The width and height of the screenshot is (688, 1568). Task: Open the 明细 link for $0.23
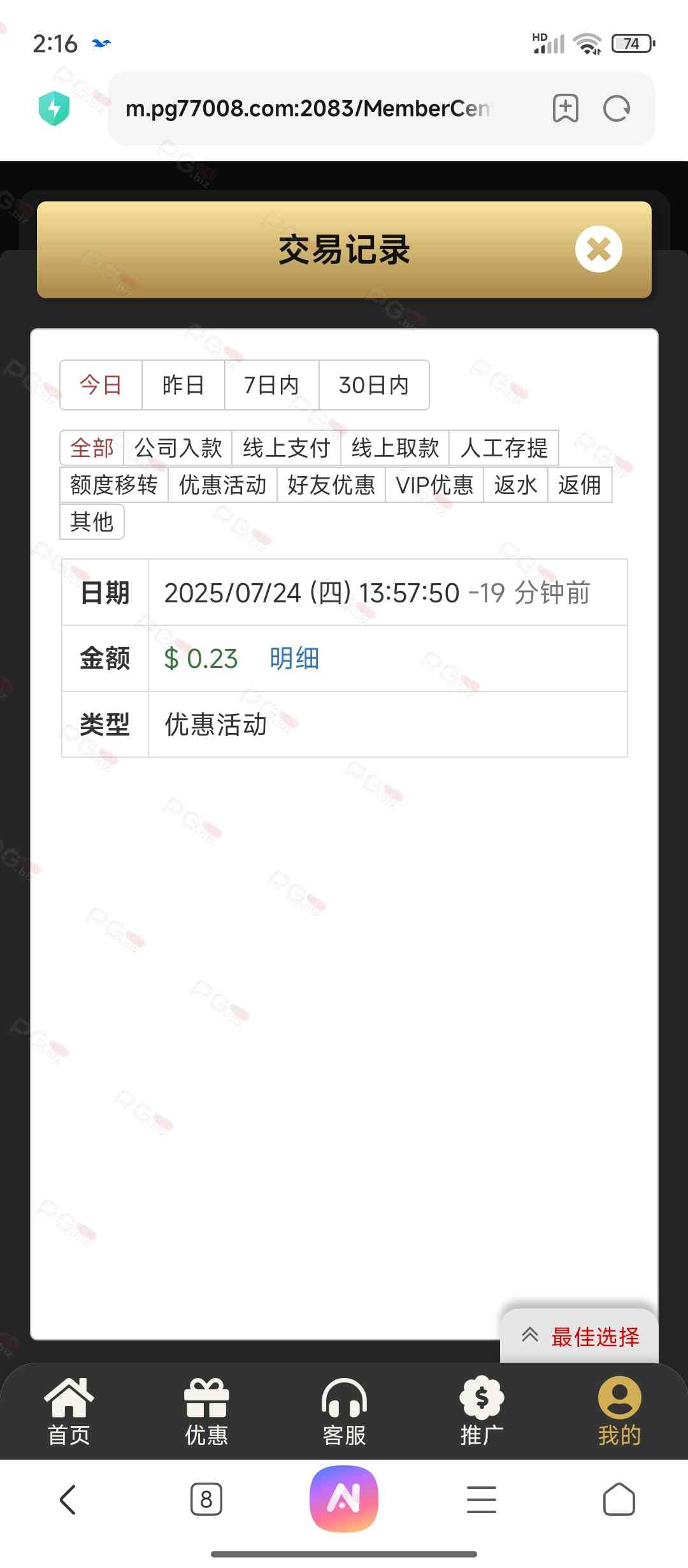tap(294, 658)
